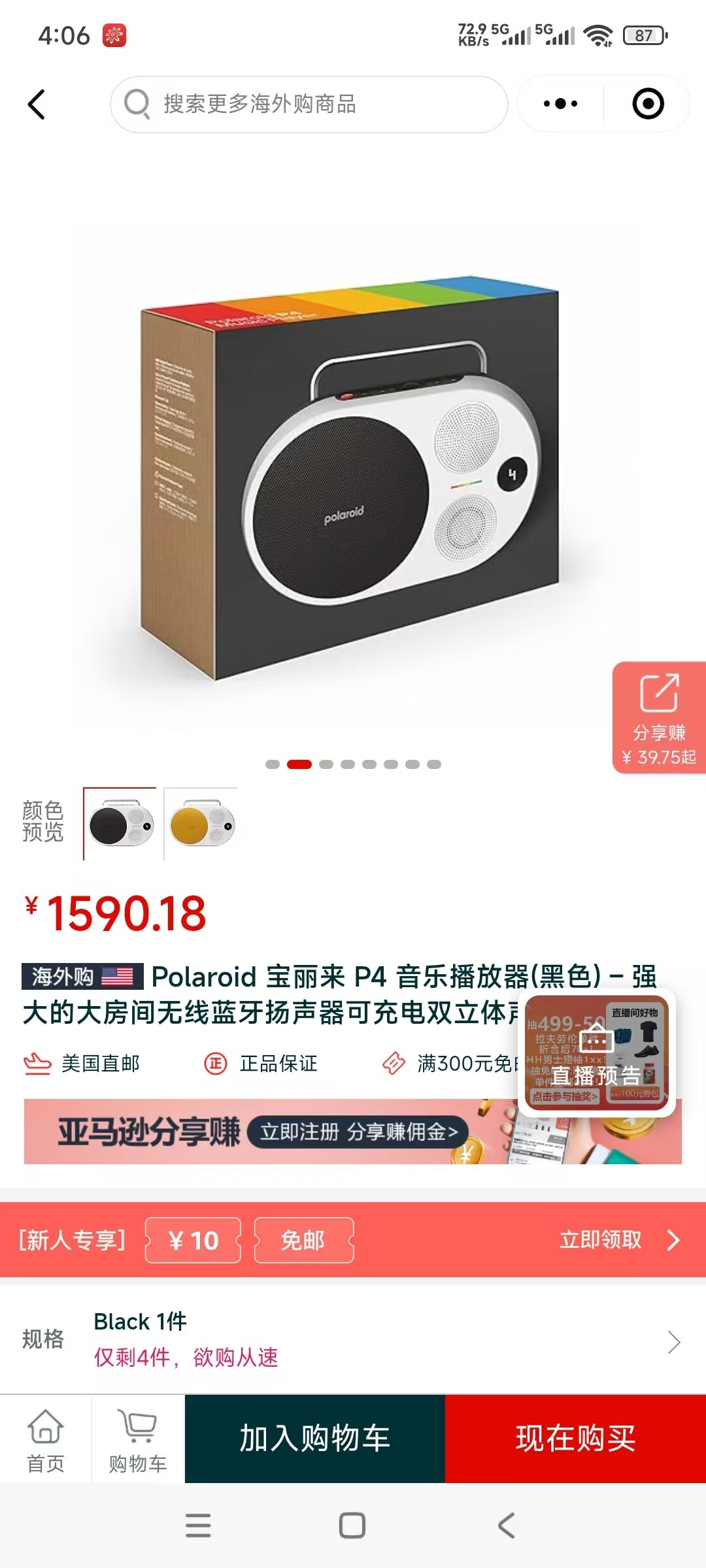Tap the 分享赚 share button
706x1568 pixels.
tap(659, 717)
